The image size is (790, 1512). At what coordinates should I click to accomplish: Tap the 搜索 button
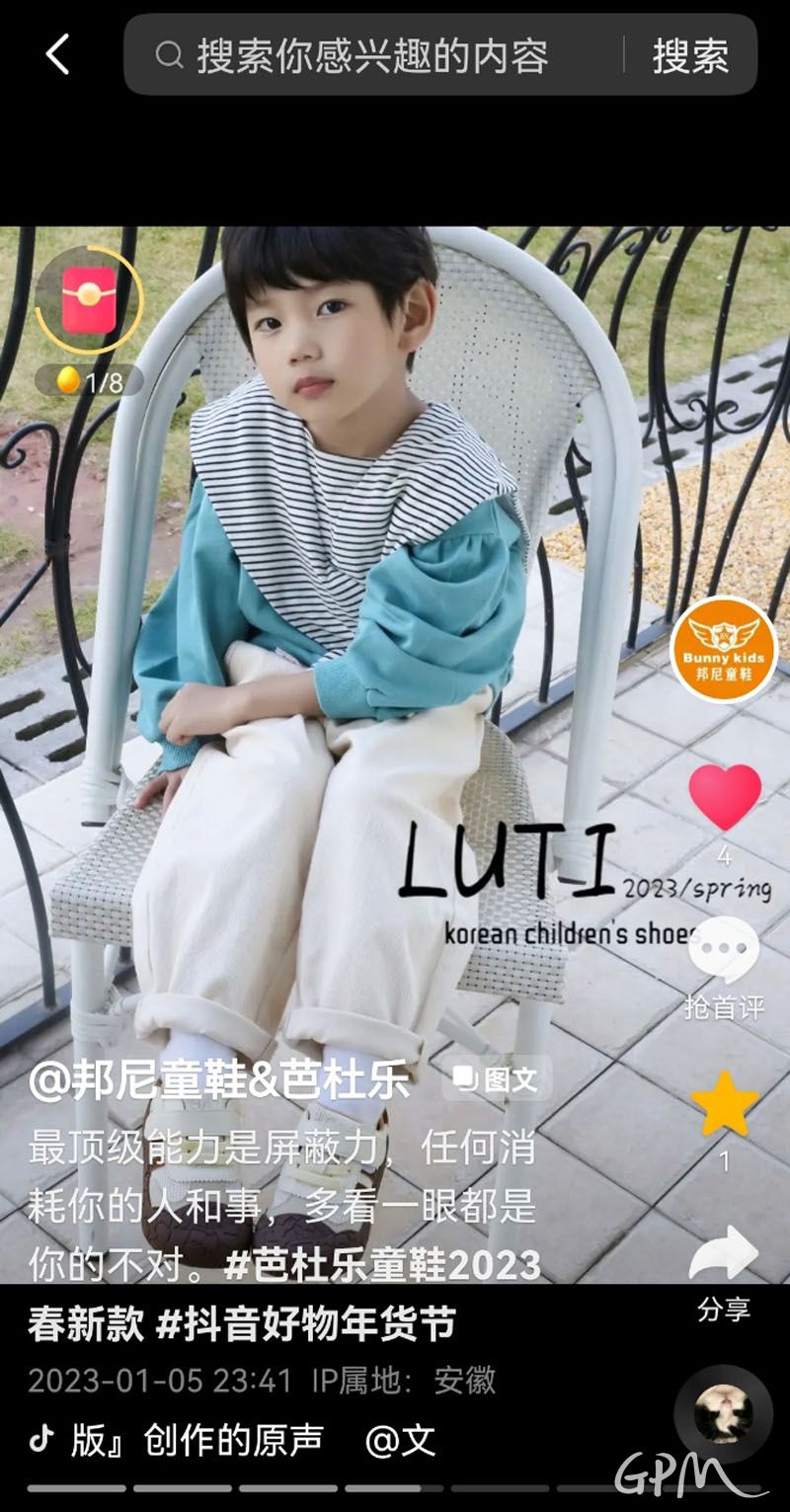[x=690, y=56]
